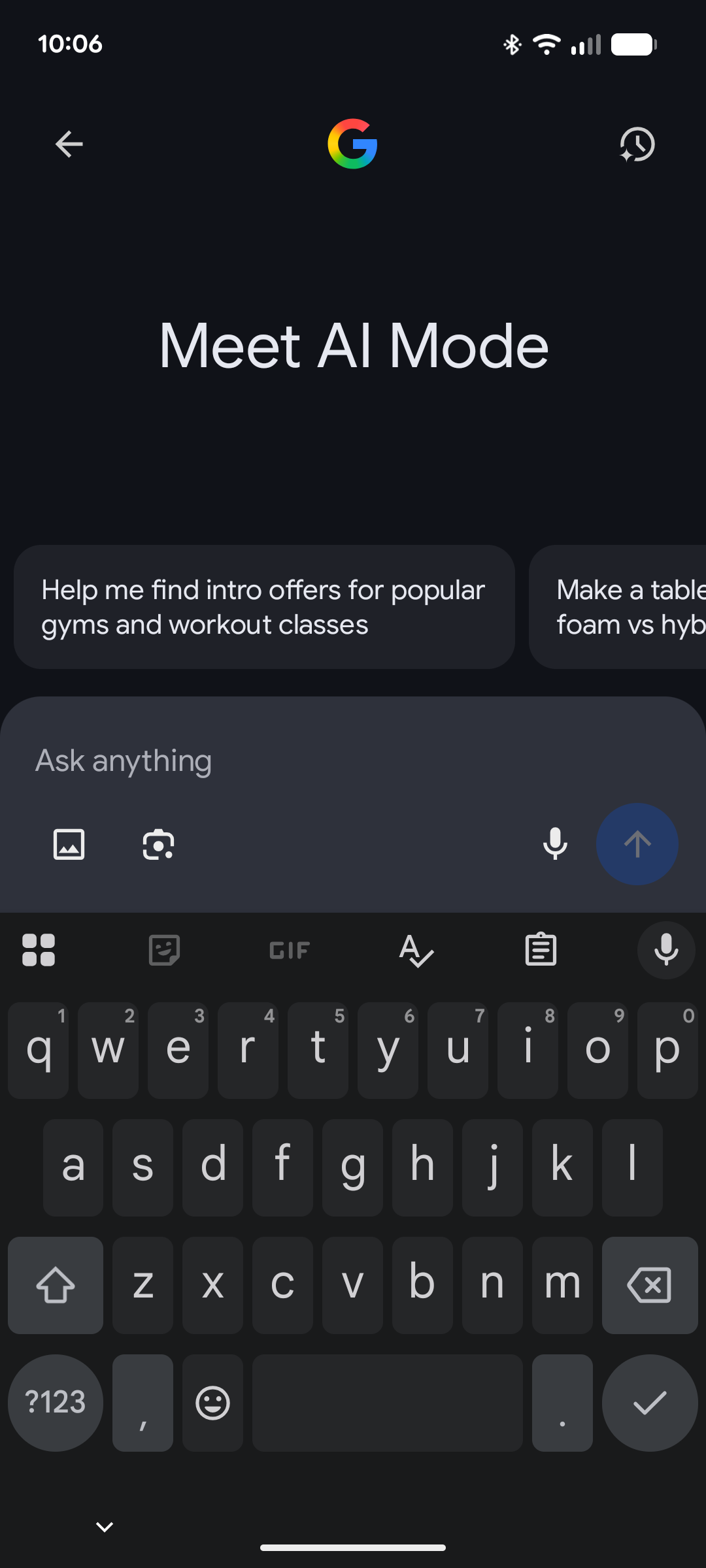Switch keyboard to ?123 symbols
706x1568 pixels.
click(x=56, y=1403)
